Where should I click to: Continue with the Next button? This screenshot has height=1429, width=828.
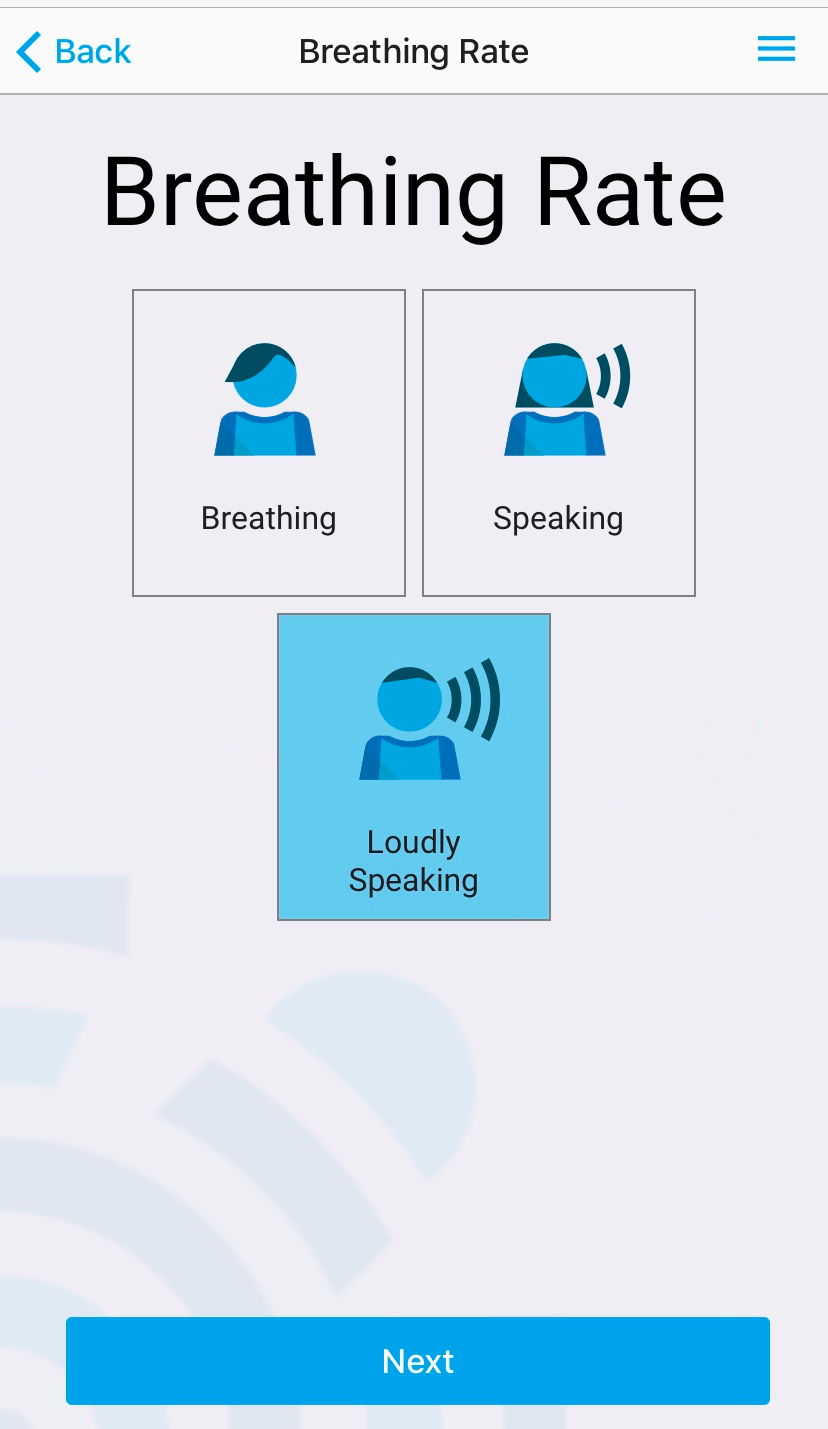coord(418,1361)
